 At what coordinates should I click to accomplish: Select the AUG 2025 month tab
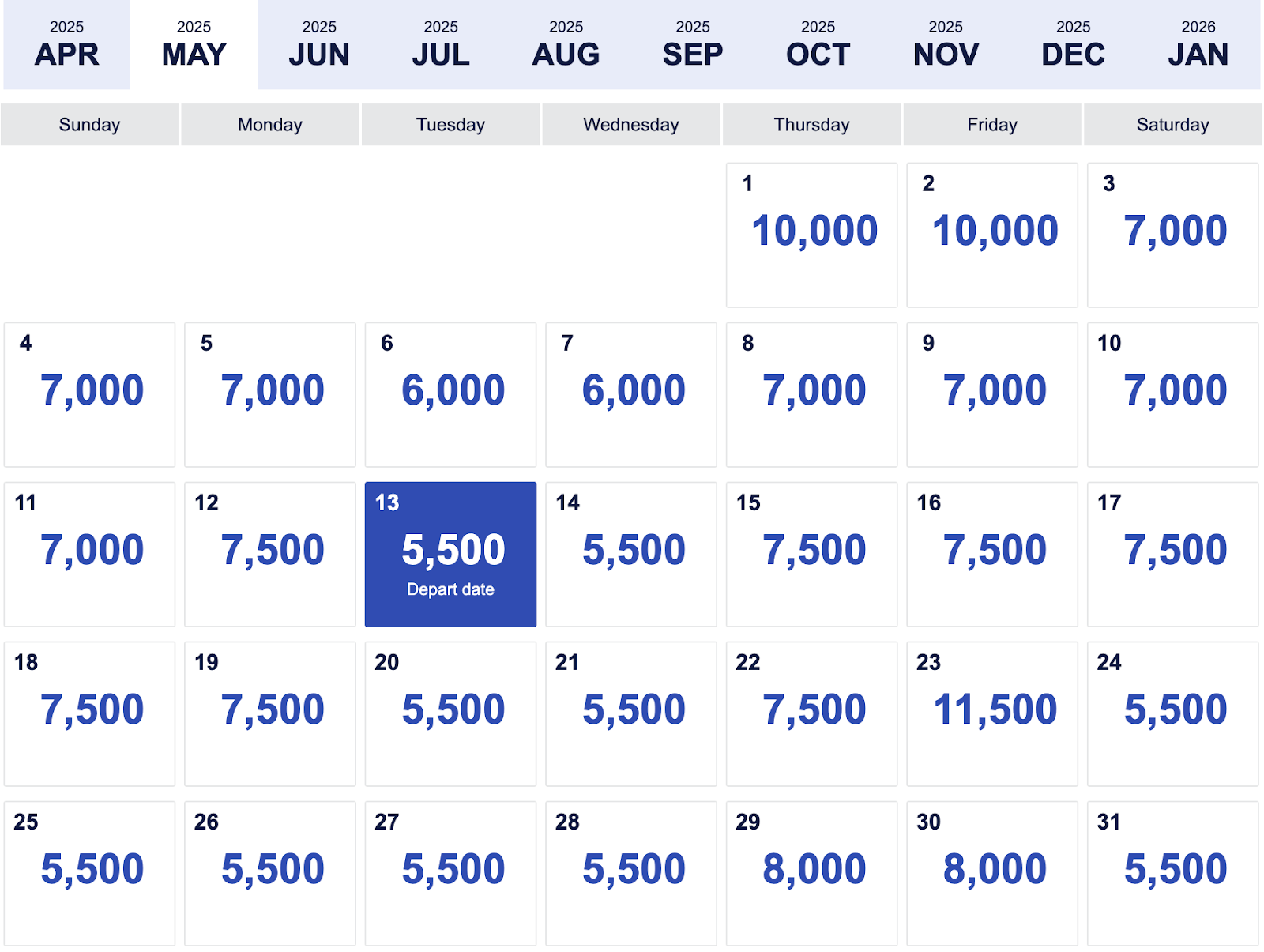566,45
